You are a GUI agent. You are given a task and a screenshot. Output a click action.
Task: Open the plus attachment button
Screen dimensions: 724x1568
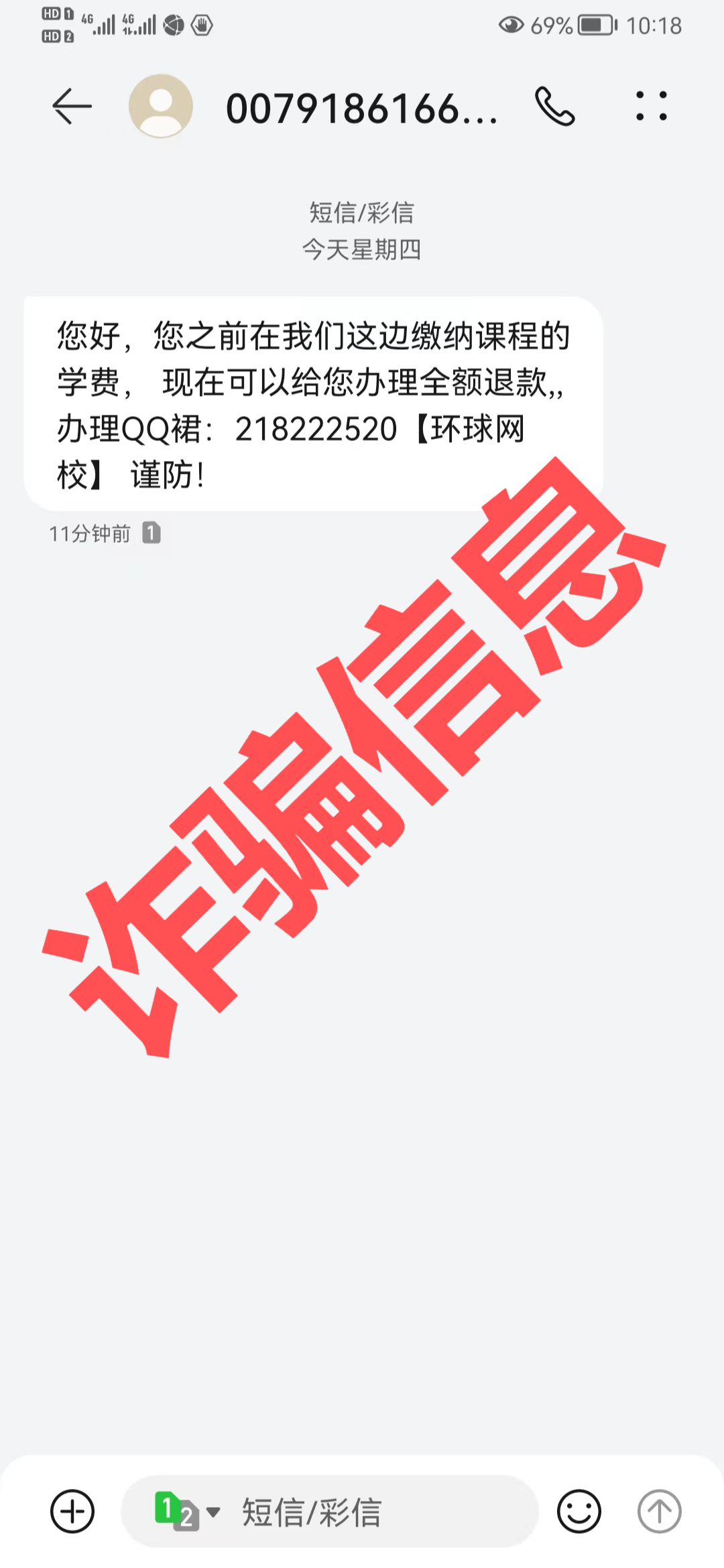[72, 1511]
